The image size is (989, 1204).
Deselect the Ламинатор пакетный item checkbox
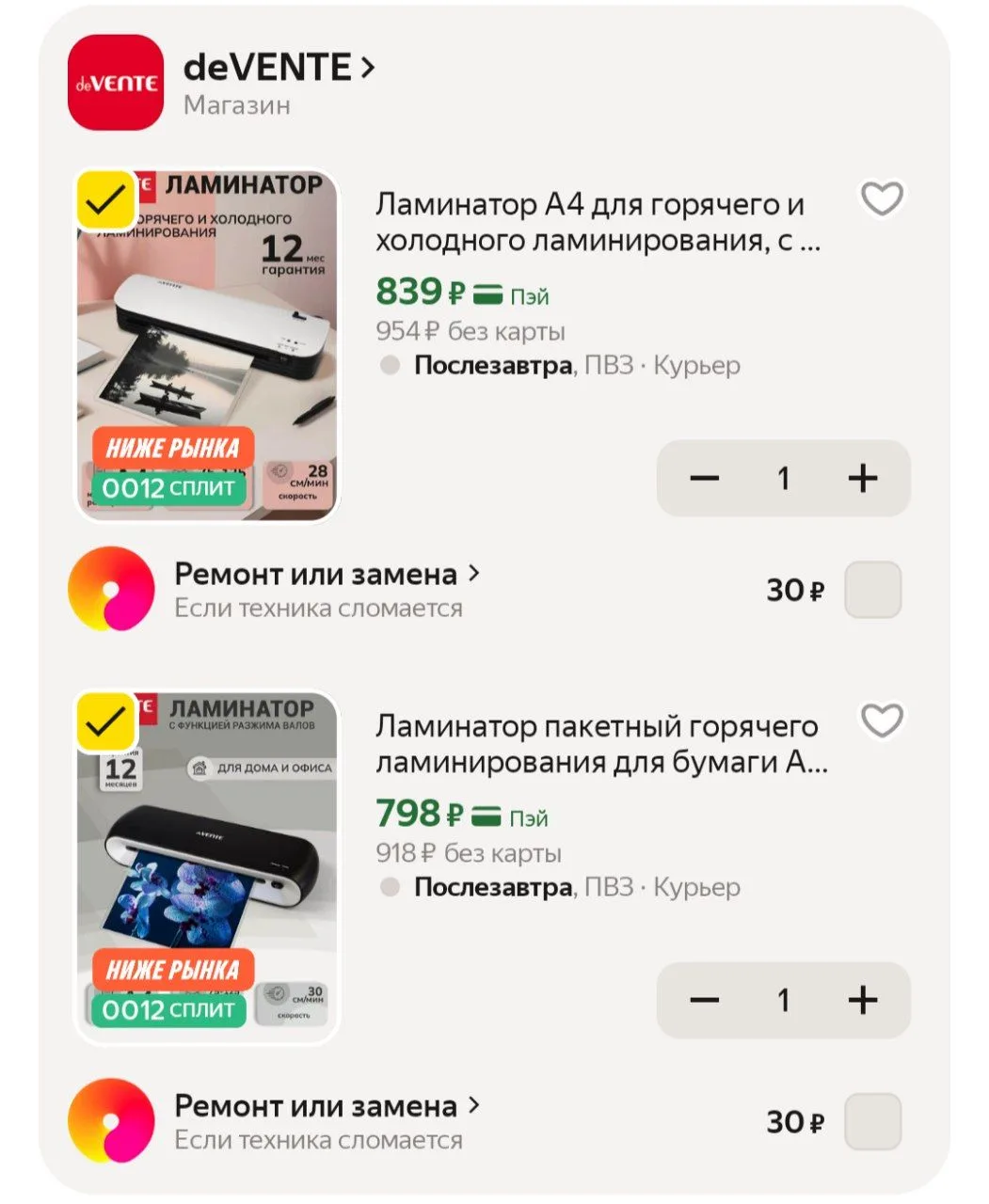pos(108,721)
